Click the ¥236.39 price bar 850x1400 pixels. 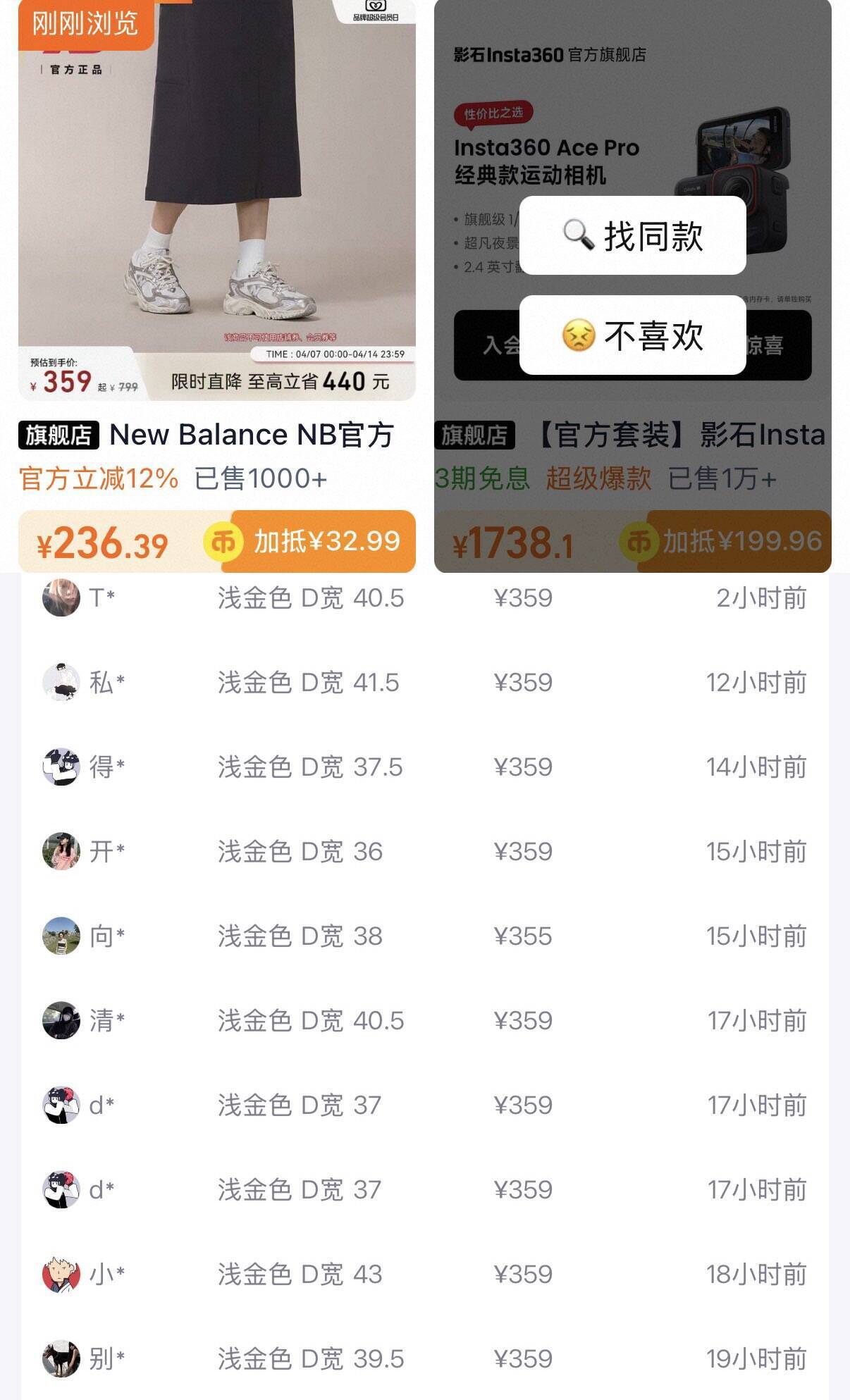tap(102, 543)
